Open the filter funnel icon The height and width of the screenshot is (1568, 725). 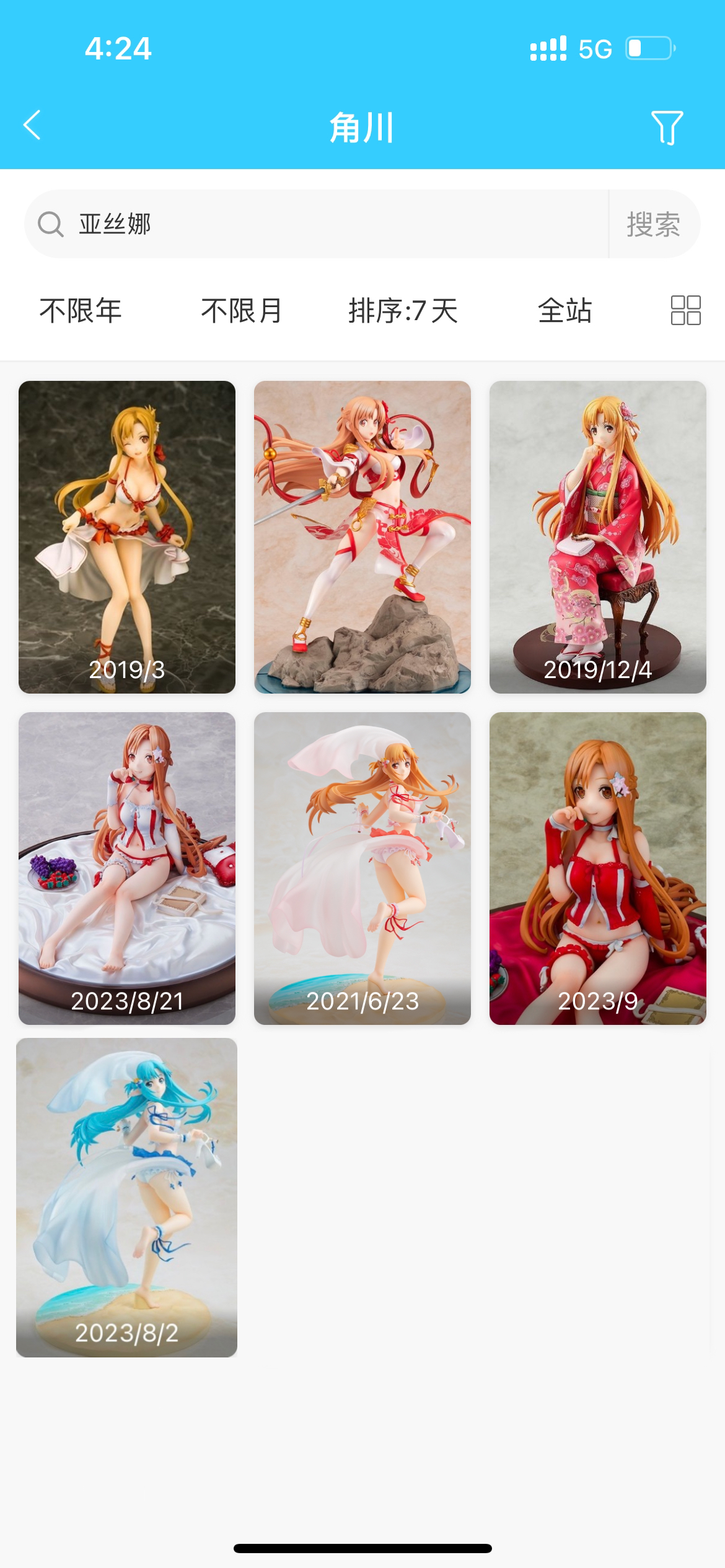coord(667,128)
